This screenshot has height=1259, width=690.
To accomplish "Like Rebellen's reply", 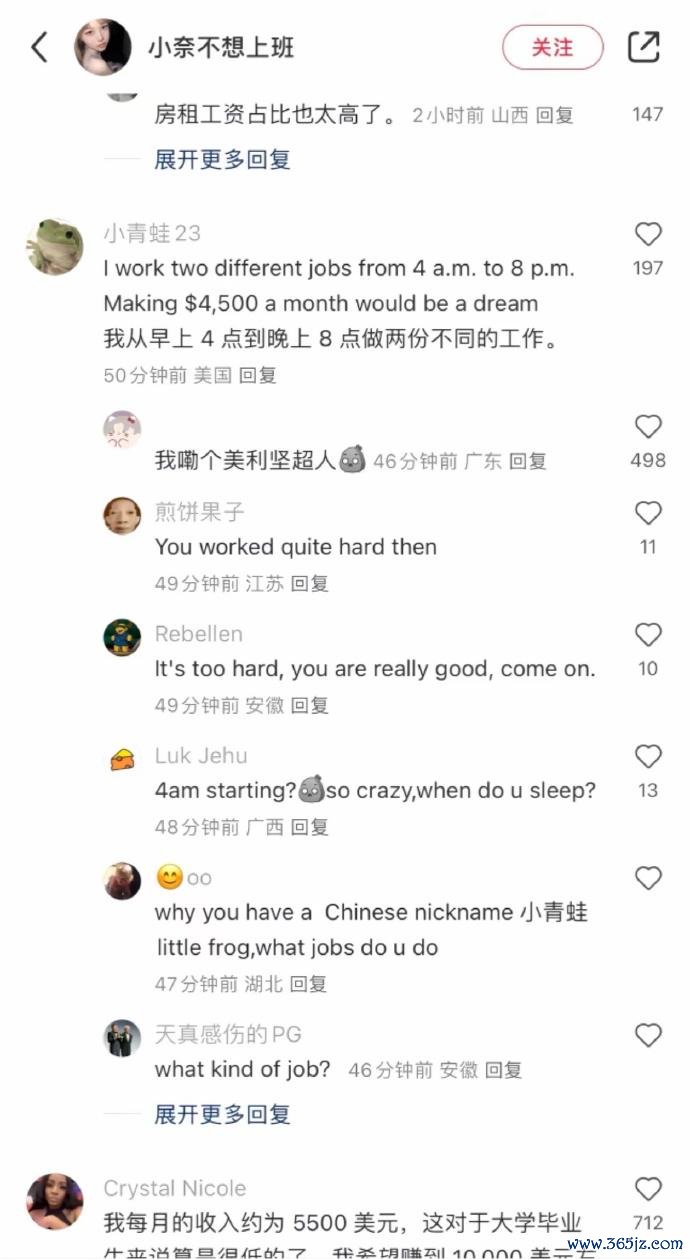I will point(648,636).
